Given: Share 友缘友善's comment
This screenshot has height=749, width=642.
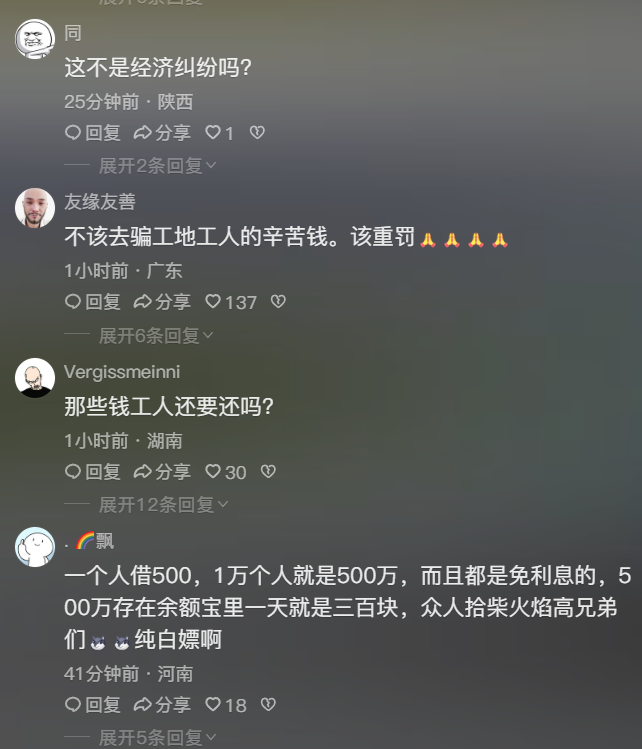Looking at the screenshot, I should pos(162,302).
